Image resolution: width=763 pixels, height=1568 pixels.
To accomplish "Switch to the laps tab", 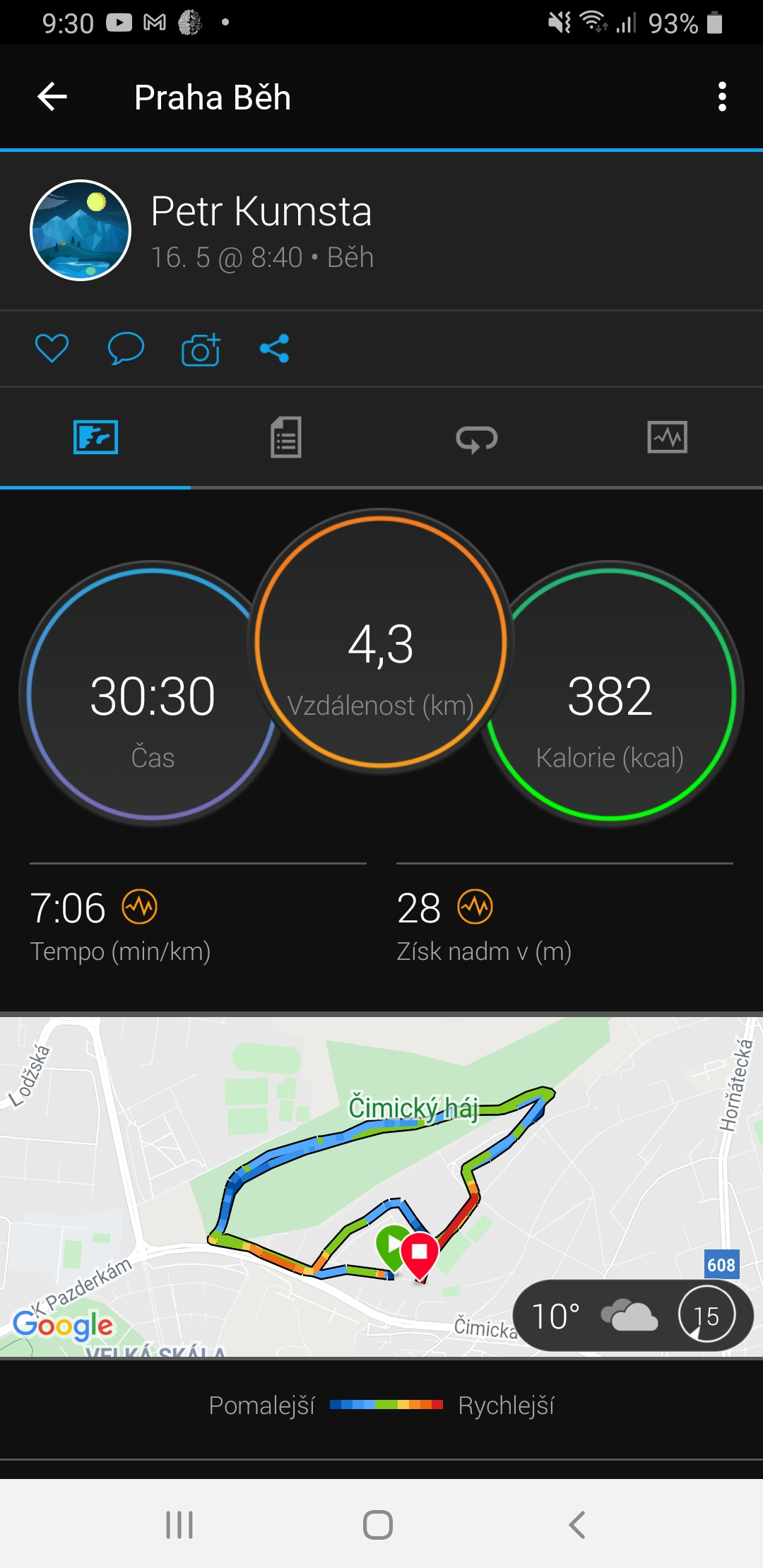I will 477,439.
